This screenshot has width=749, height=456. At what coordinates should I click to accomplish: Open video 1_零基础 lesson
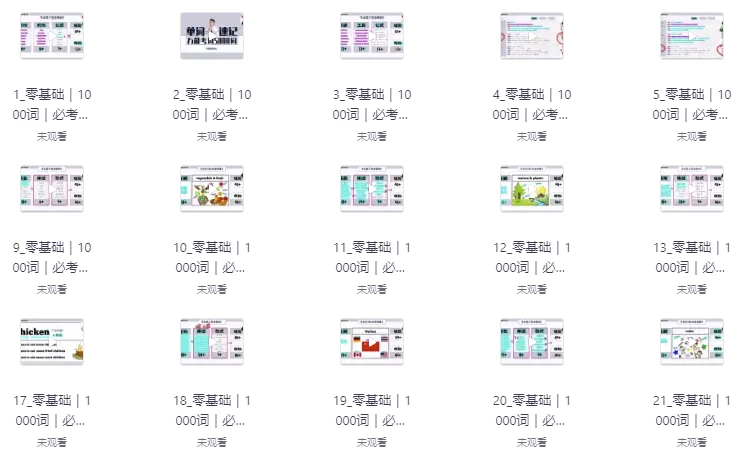(x=52, y=36)
